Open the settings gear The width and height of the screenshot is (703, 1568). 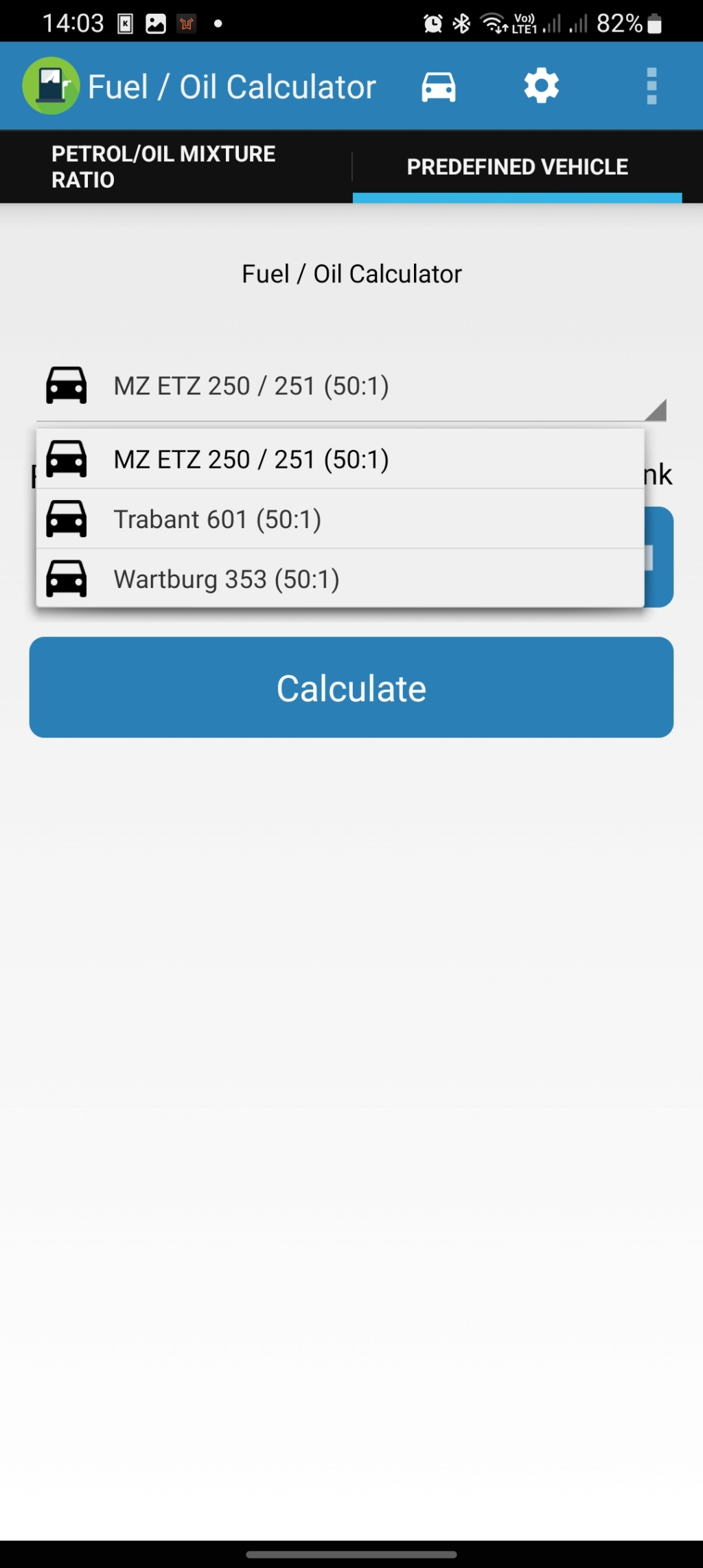[541, 87]
